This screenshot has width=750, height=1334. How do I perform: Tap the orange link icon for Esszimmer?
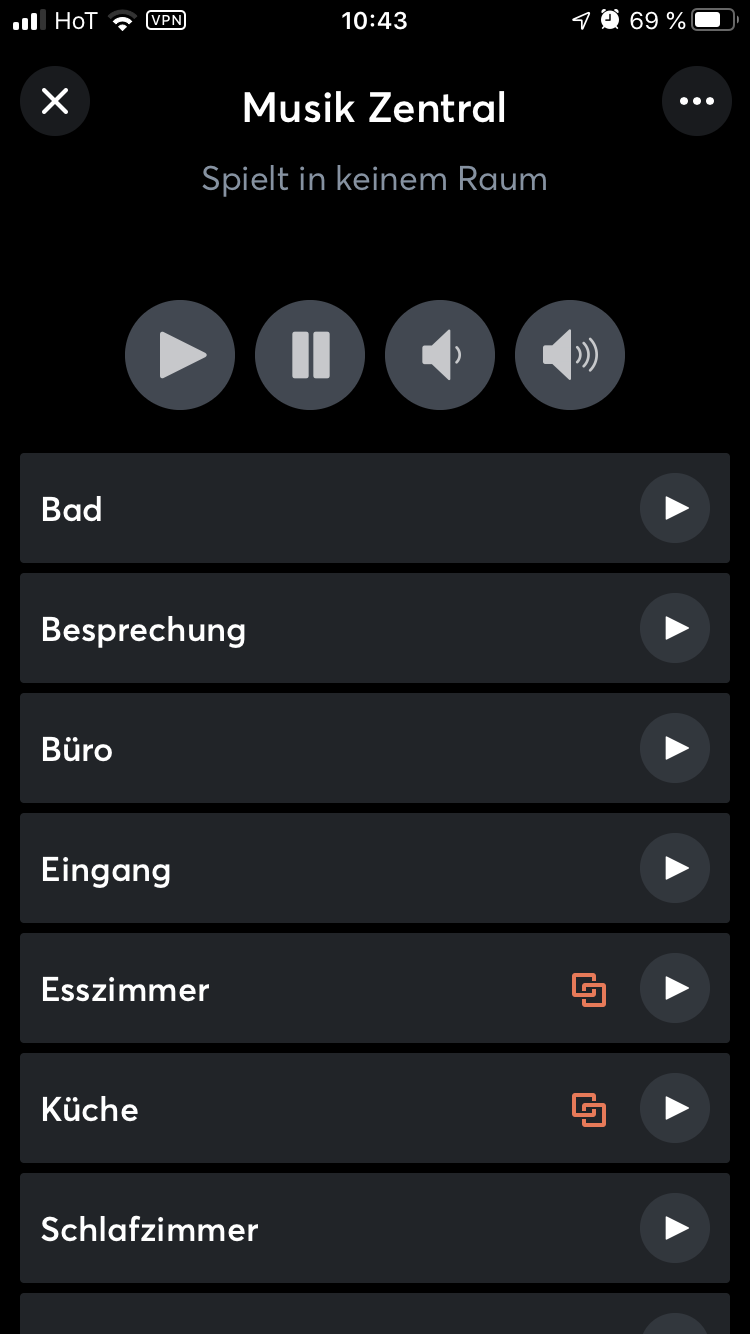pyautogui.click(x=589, y=989)
